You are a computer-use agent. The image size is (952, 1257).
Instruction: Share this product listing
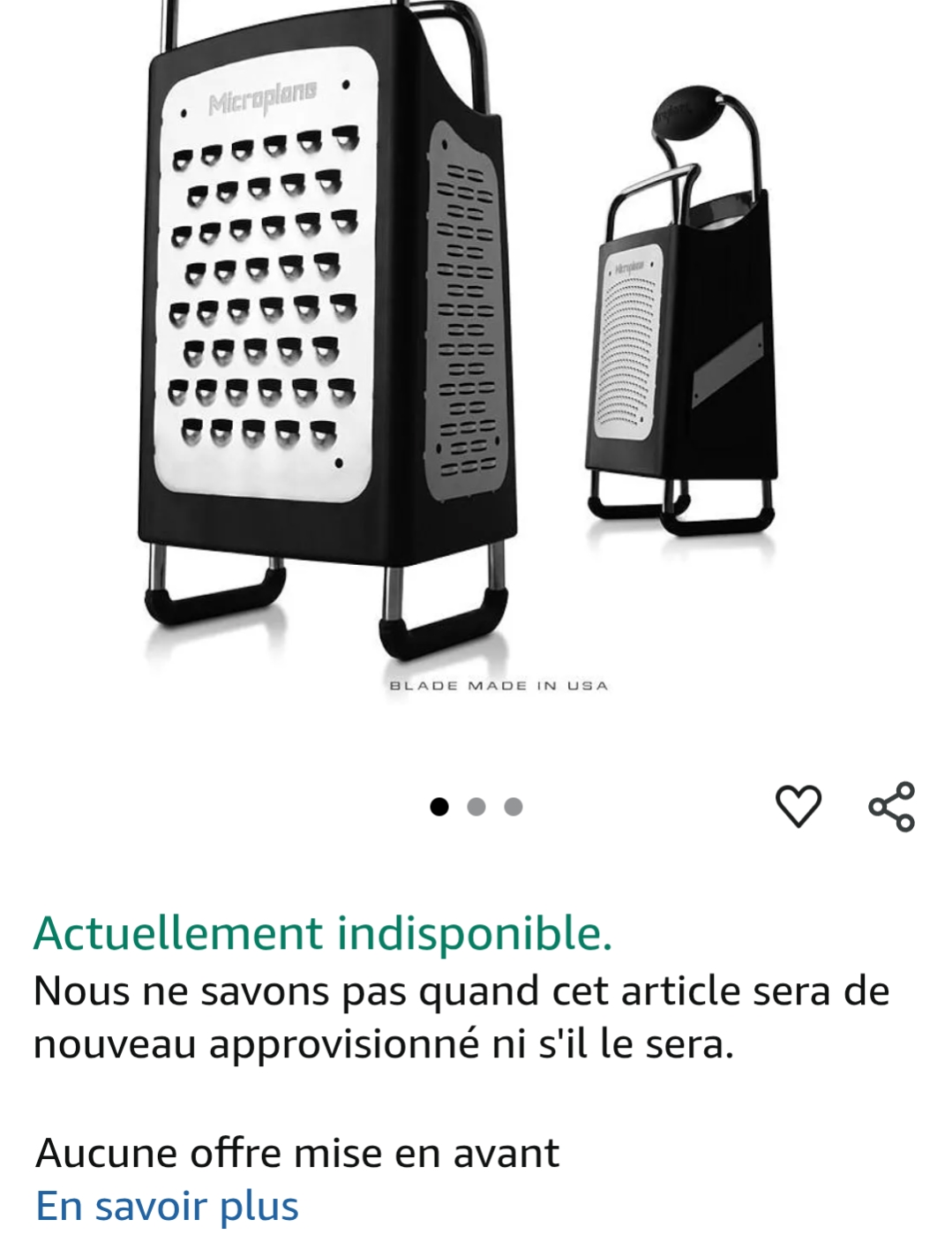tap(891, 806)
